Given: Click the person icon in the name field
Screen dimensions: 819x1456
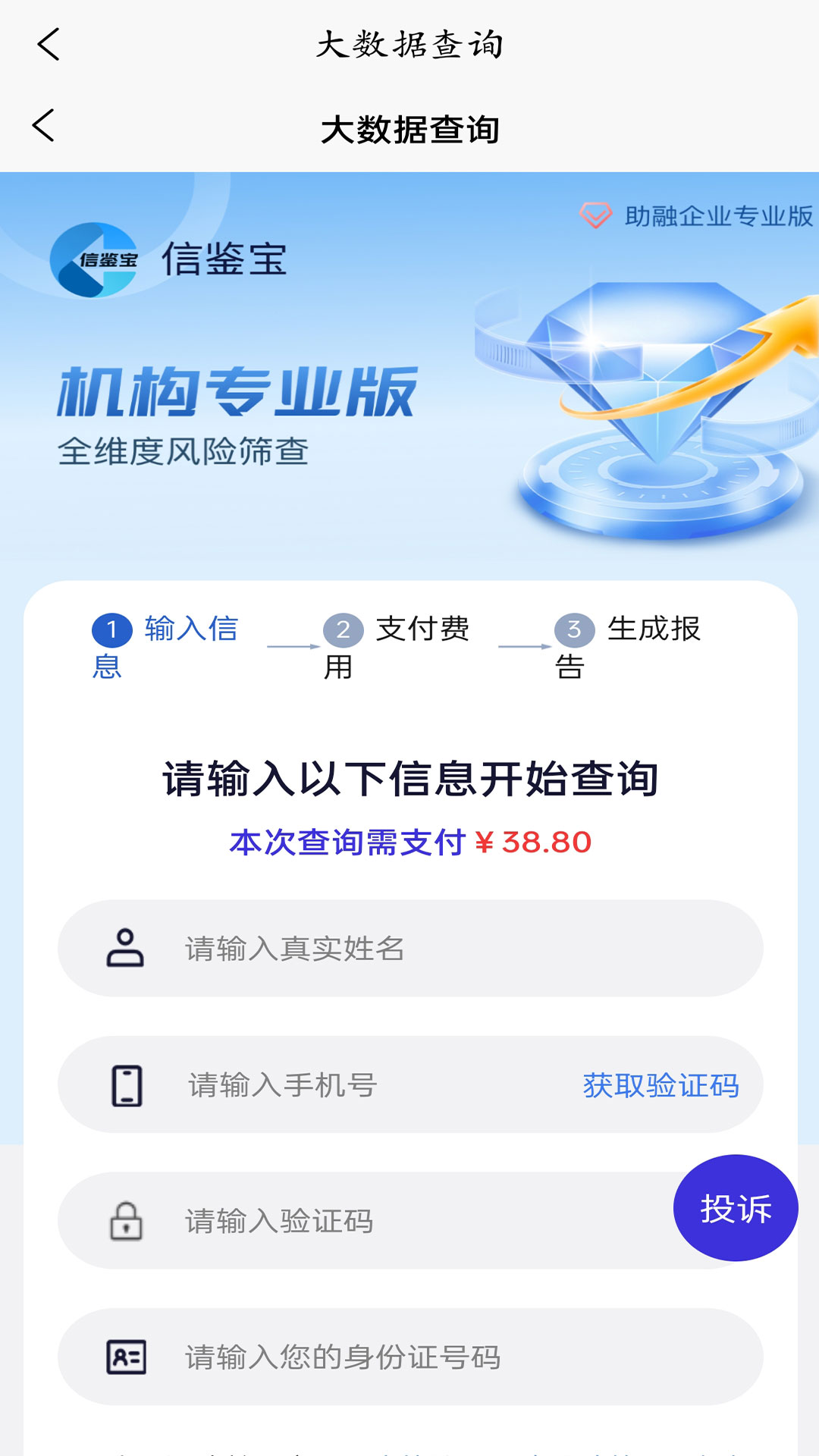Looking at the screenshot, I should click(124, 948).
